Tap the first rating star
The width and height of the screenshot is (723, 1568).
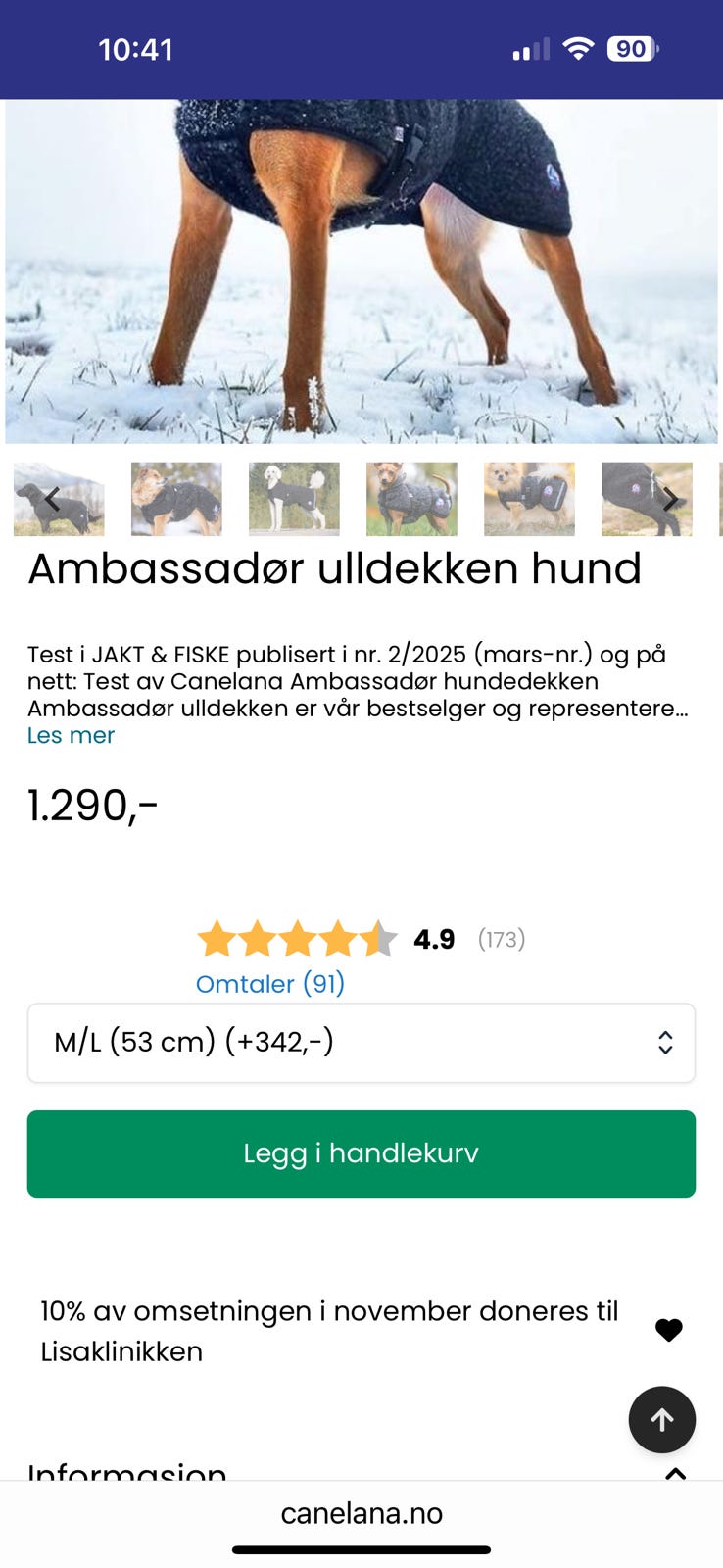click(217, 939)
